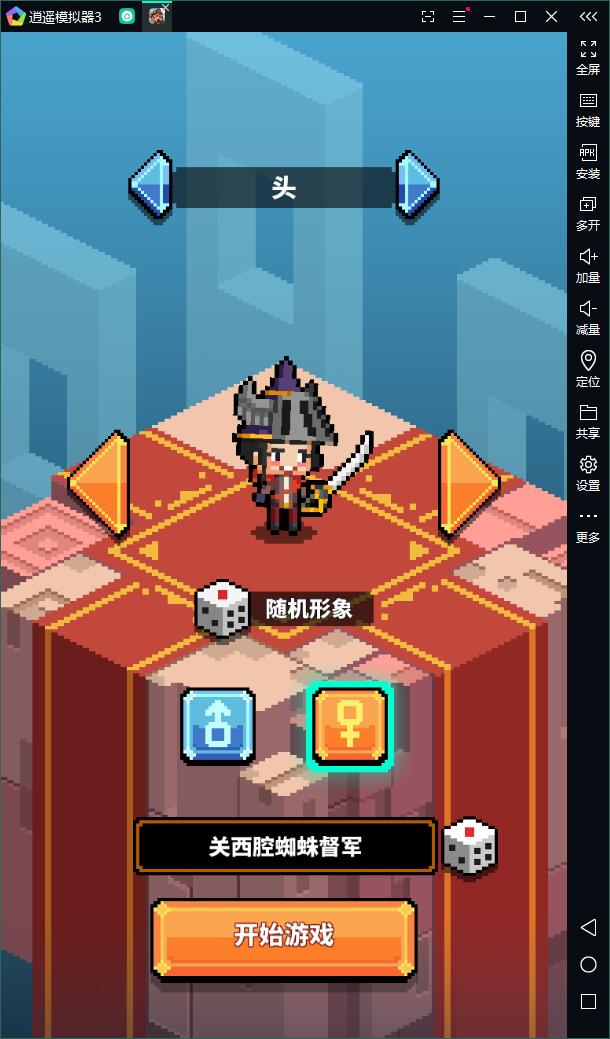Viewport: 610px width, 1039px height.
Task: Edit the character name 关西腔蜘蛛督军
Action: [285, 847]
